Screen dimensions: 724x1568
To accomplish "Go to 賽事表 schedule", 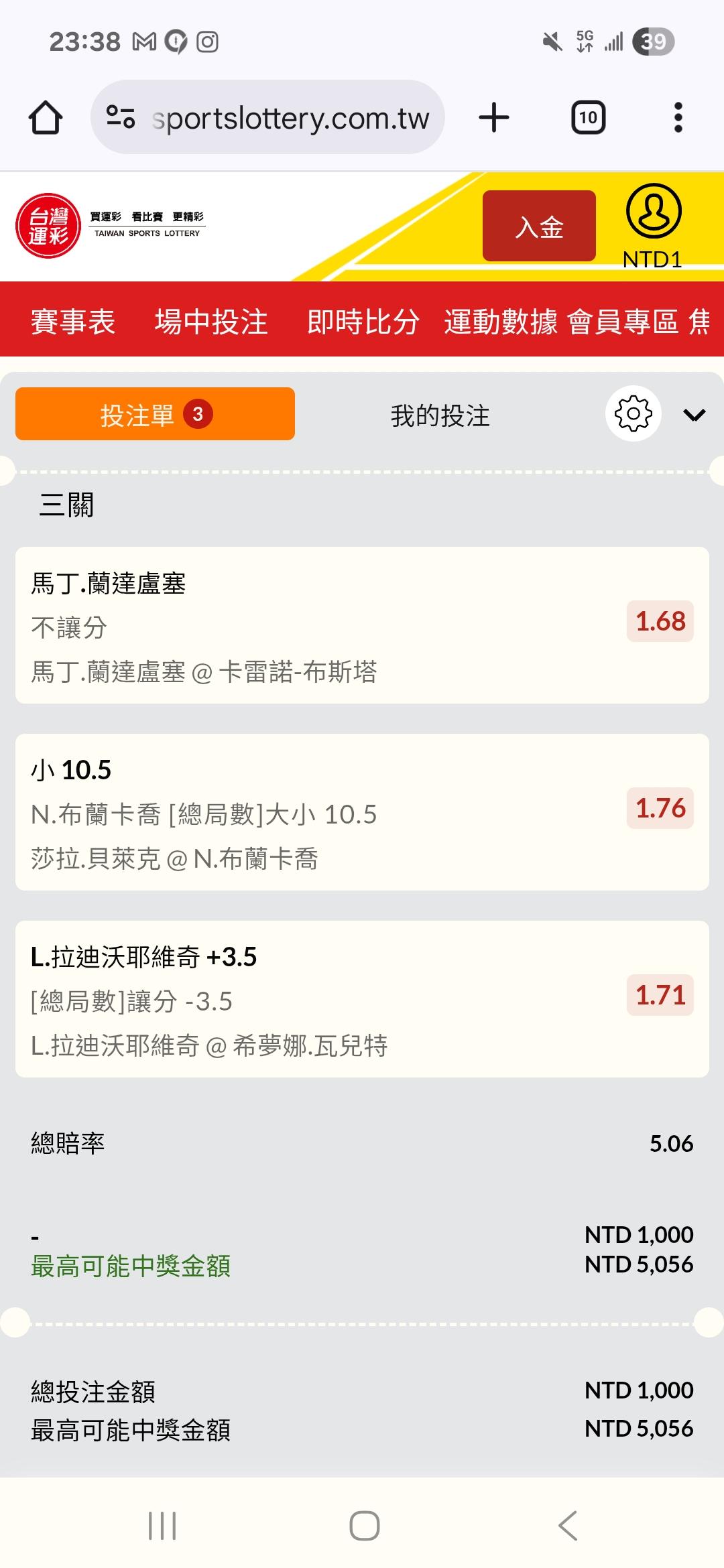I will point(73,322).
